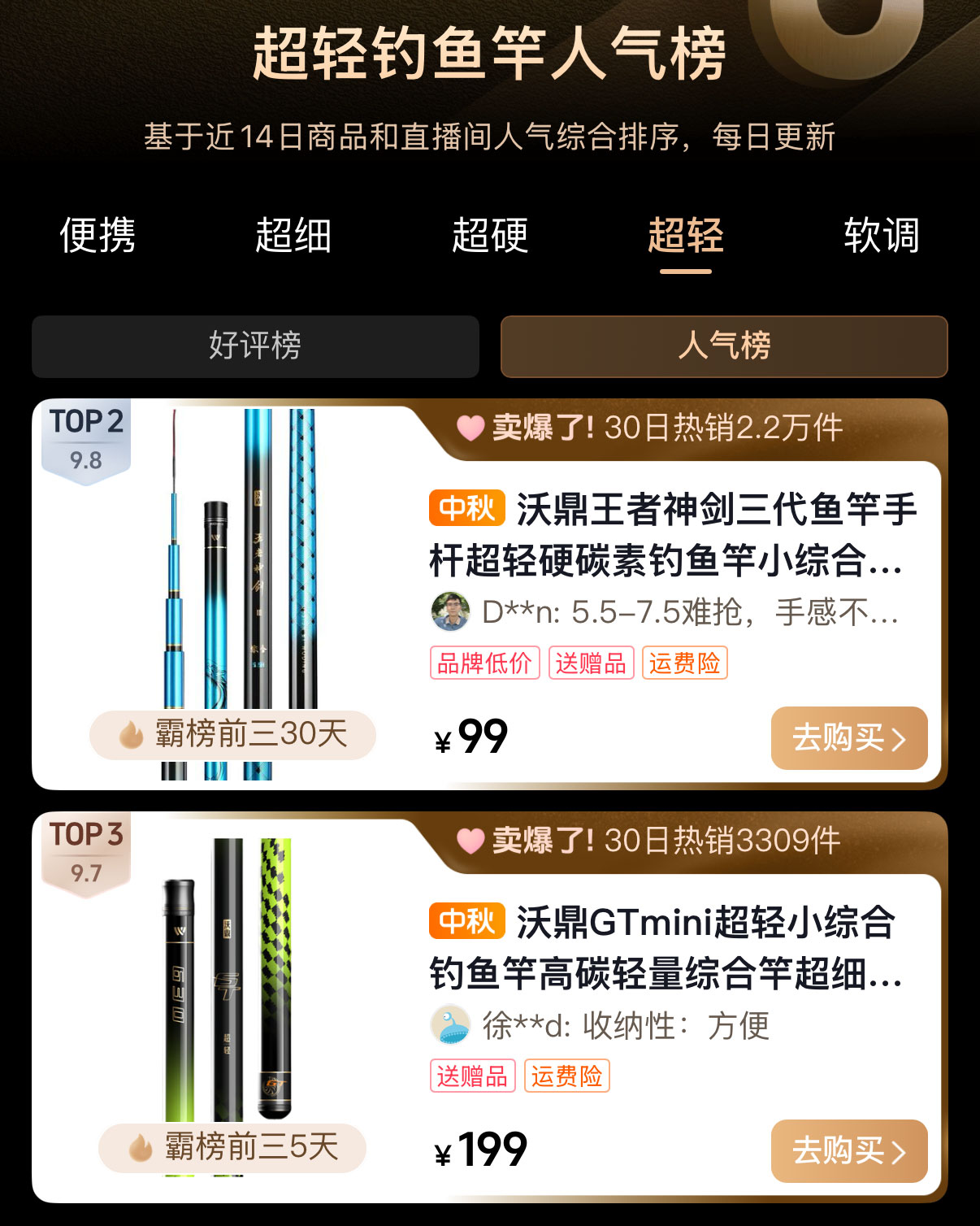Select the 人气榜 ranking
The image size is (980, 1226).
[x=724, y=346]
